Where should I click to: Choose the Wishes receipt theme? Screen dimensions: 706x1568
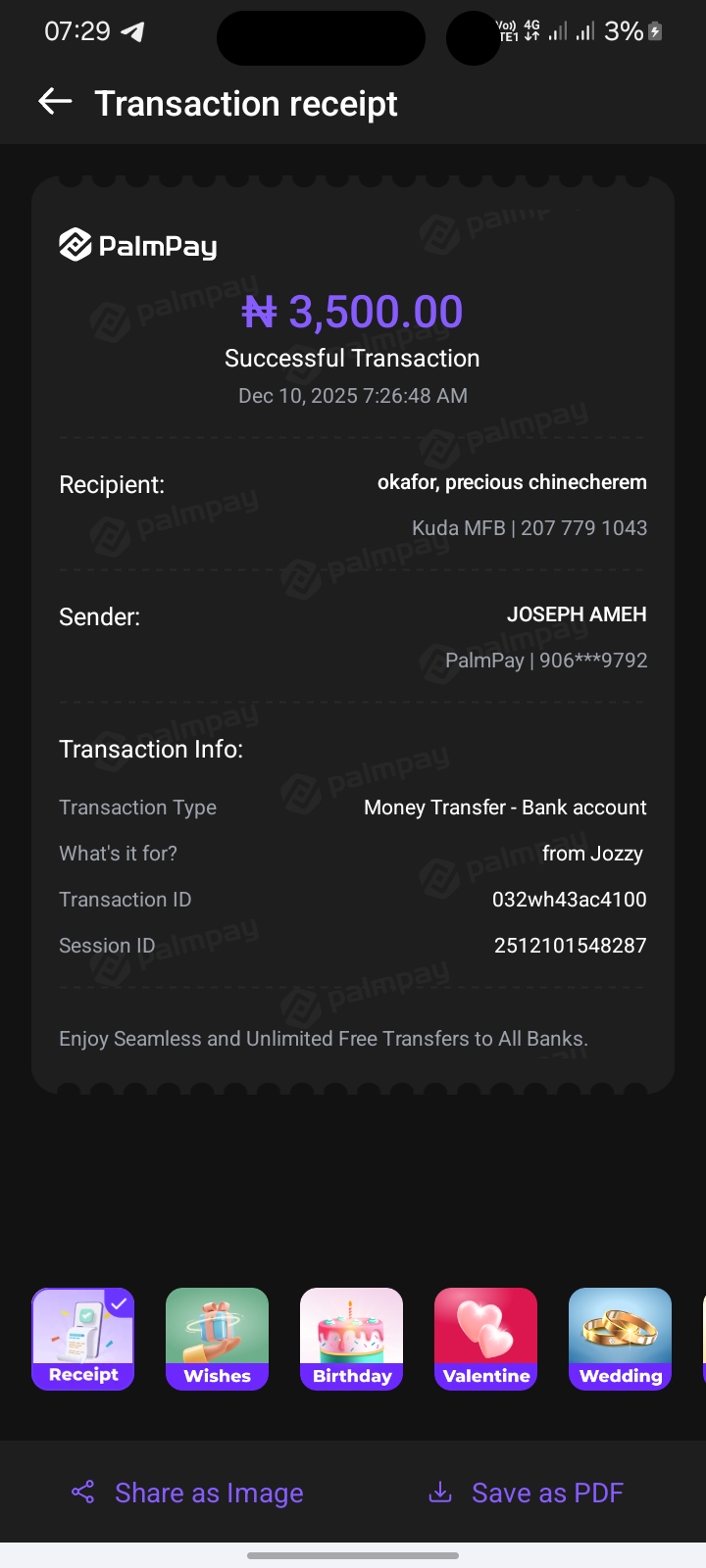click(217, 1339)
